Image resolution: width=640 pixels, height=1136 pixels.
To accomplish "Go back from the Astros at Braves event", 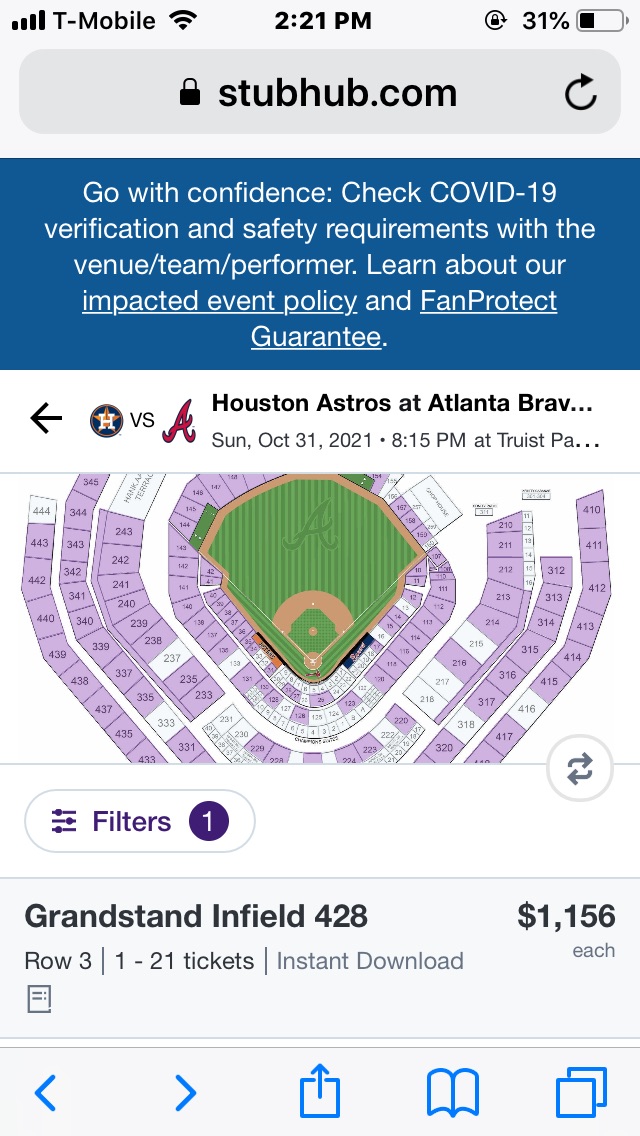I will [46, 419].
